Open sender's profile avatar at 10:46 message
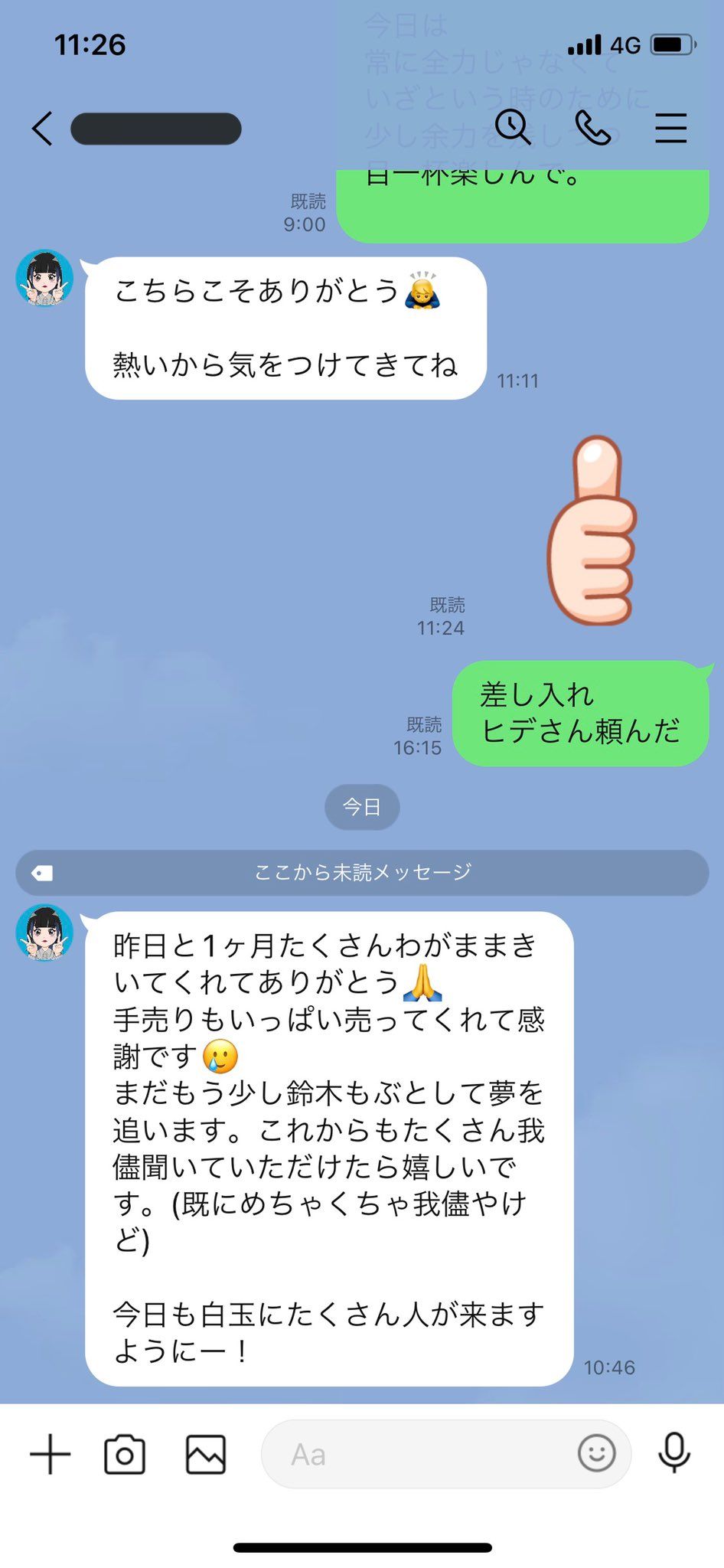 (x=44, y=933)
